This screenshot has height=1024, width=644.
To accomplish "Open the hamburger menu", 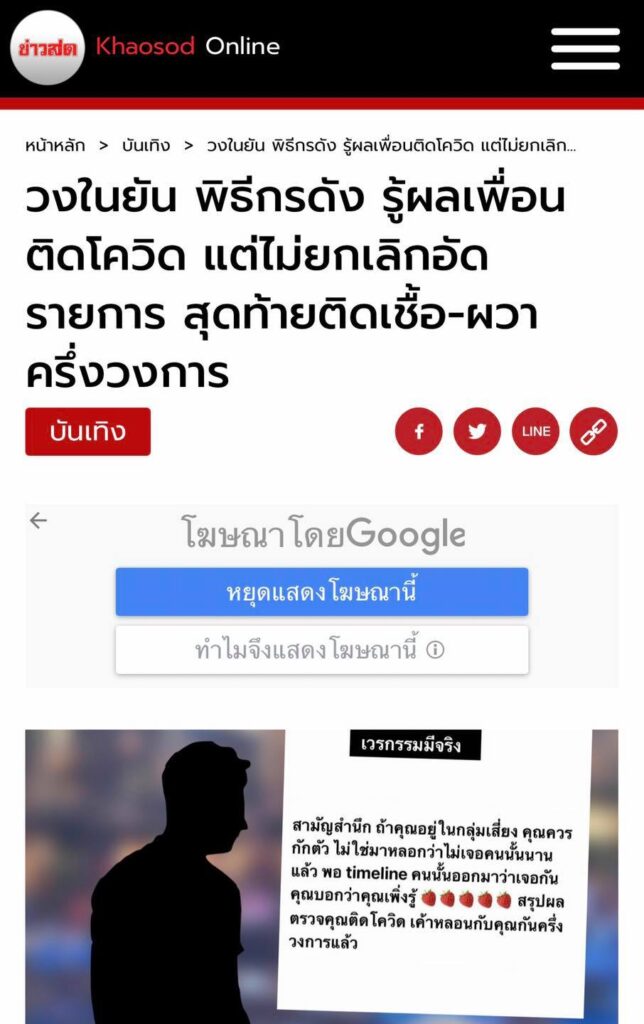I will click(x=585, y=47).
